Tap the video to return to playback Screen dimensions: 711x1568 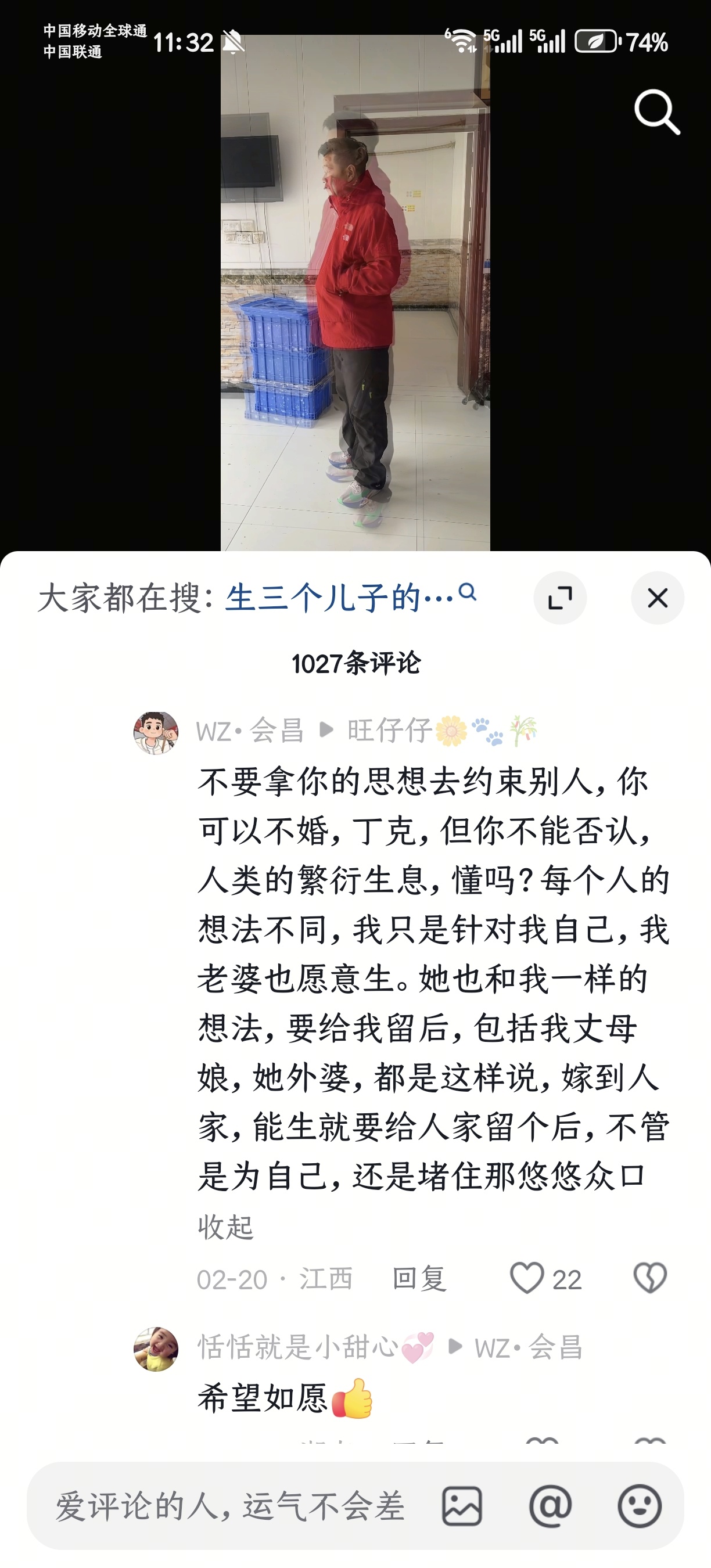(x=355, y=292)
